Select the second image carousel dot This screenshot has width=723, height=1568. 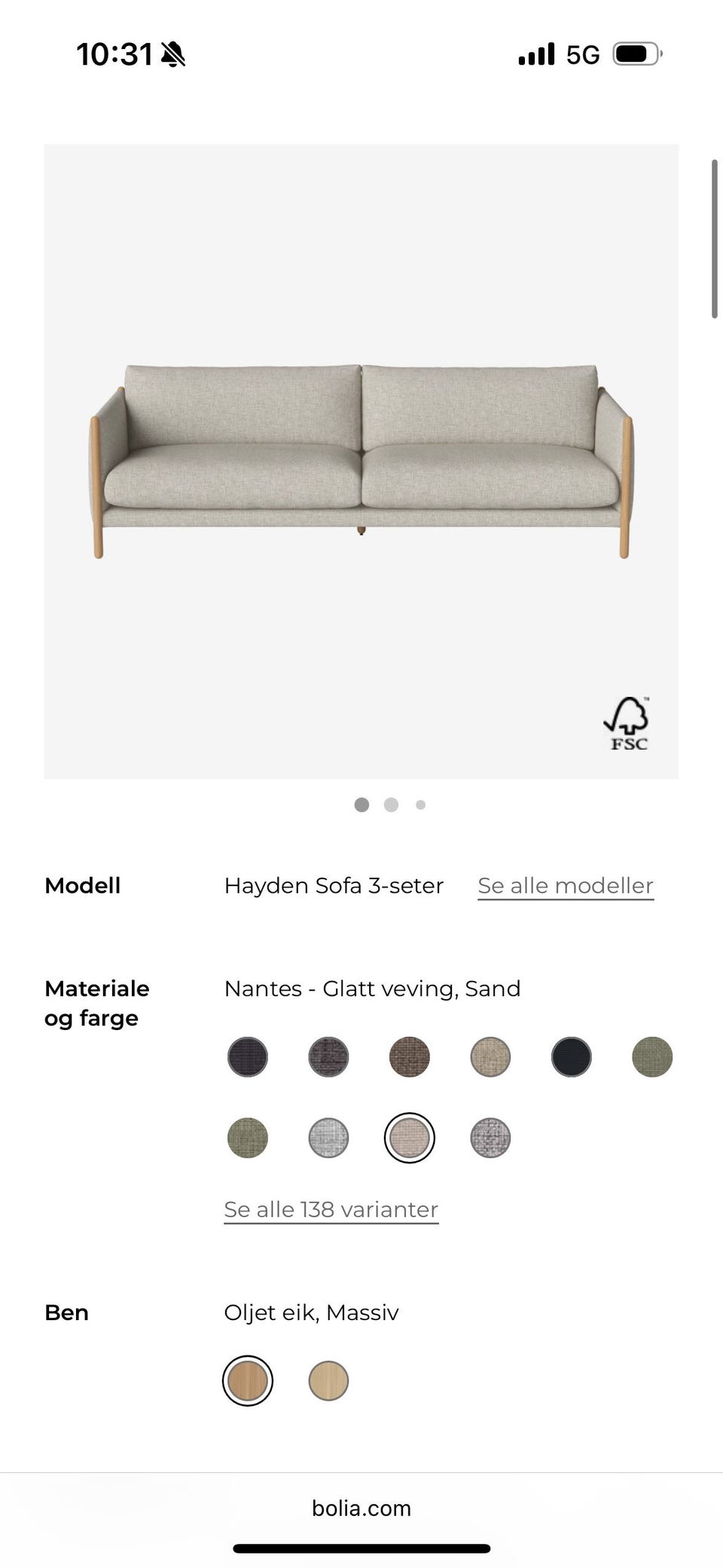coord(392,805)
